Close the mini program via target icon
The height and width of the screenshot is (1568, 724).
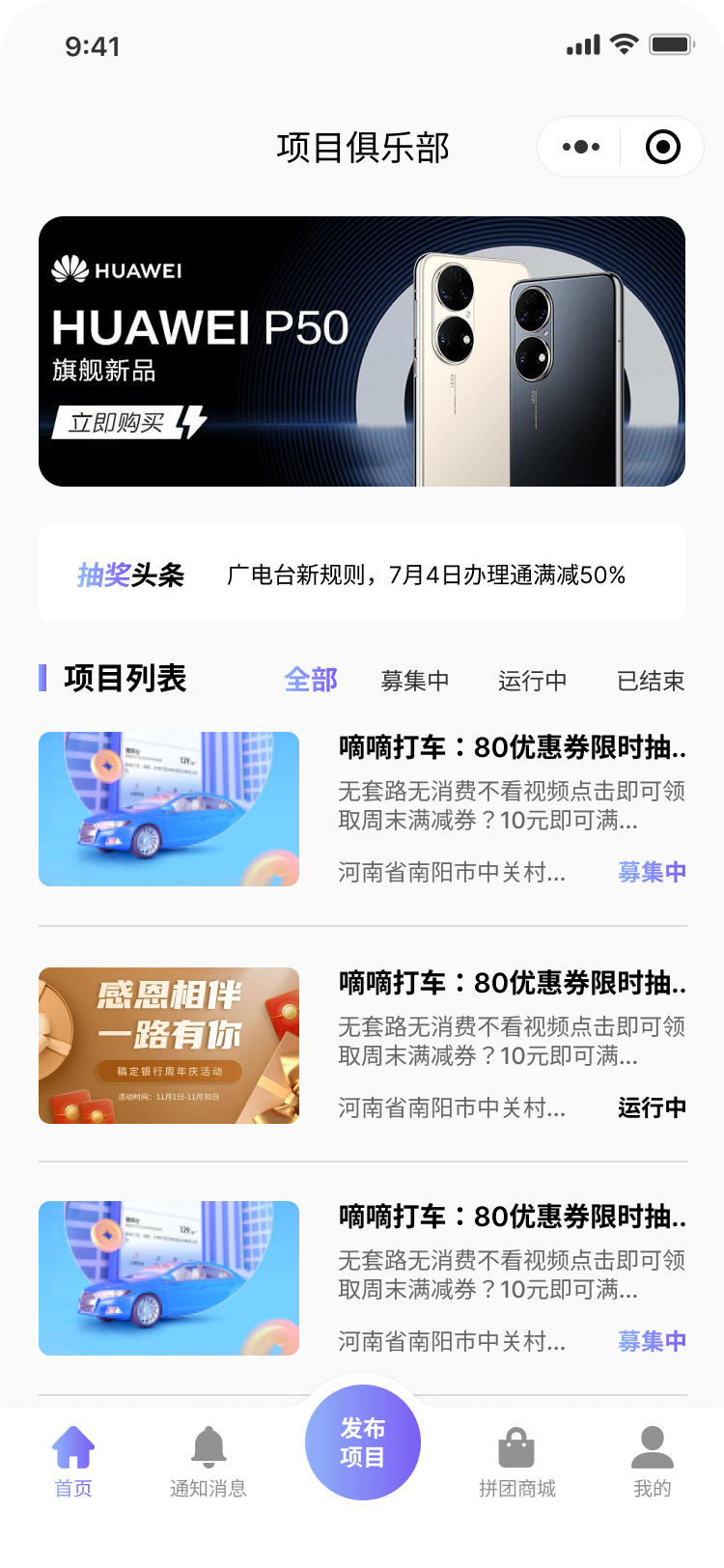tap(662, 148)
